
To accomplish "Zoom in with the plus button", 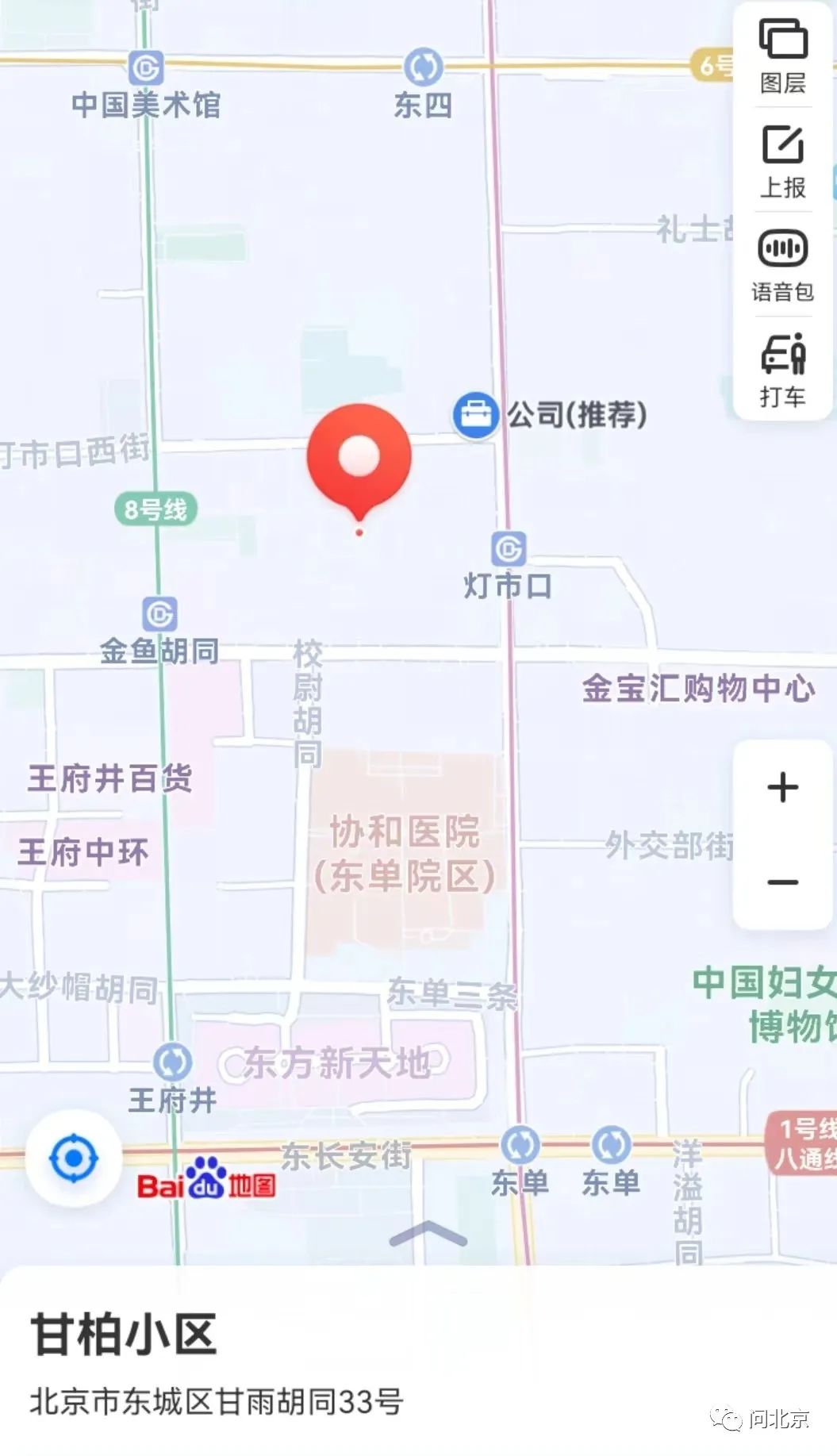I will click(782, 787).
